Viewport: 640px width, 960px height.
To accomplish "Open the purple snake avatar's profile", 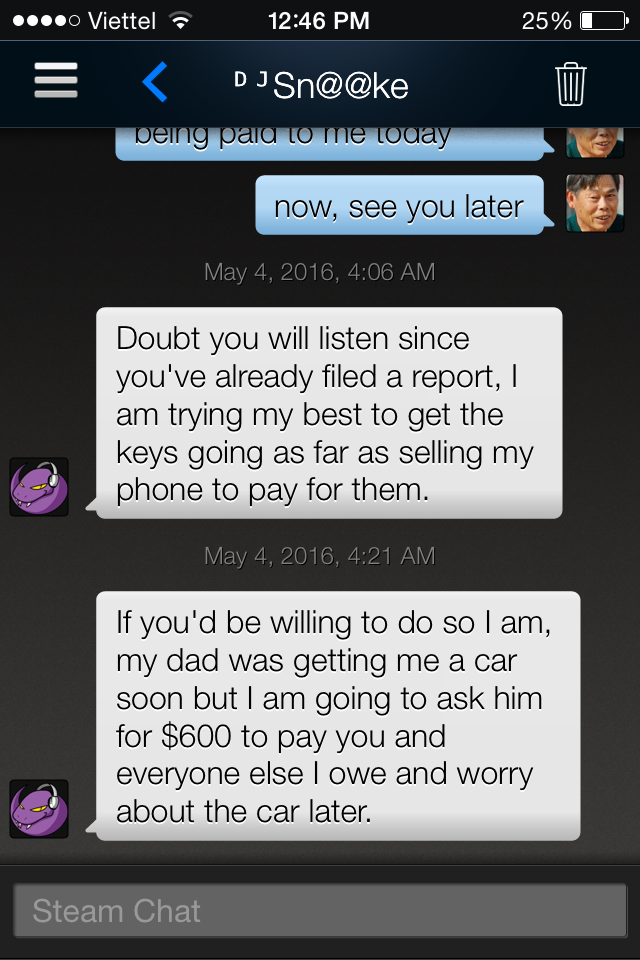I will pyautogui.click(x=39, y=487).
